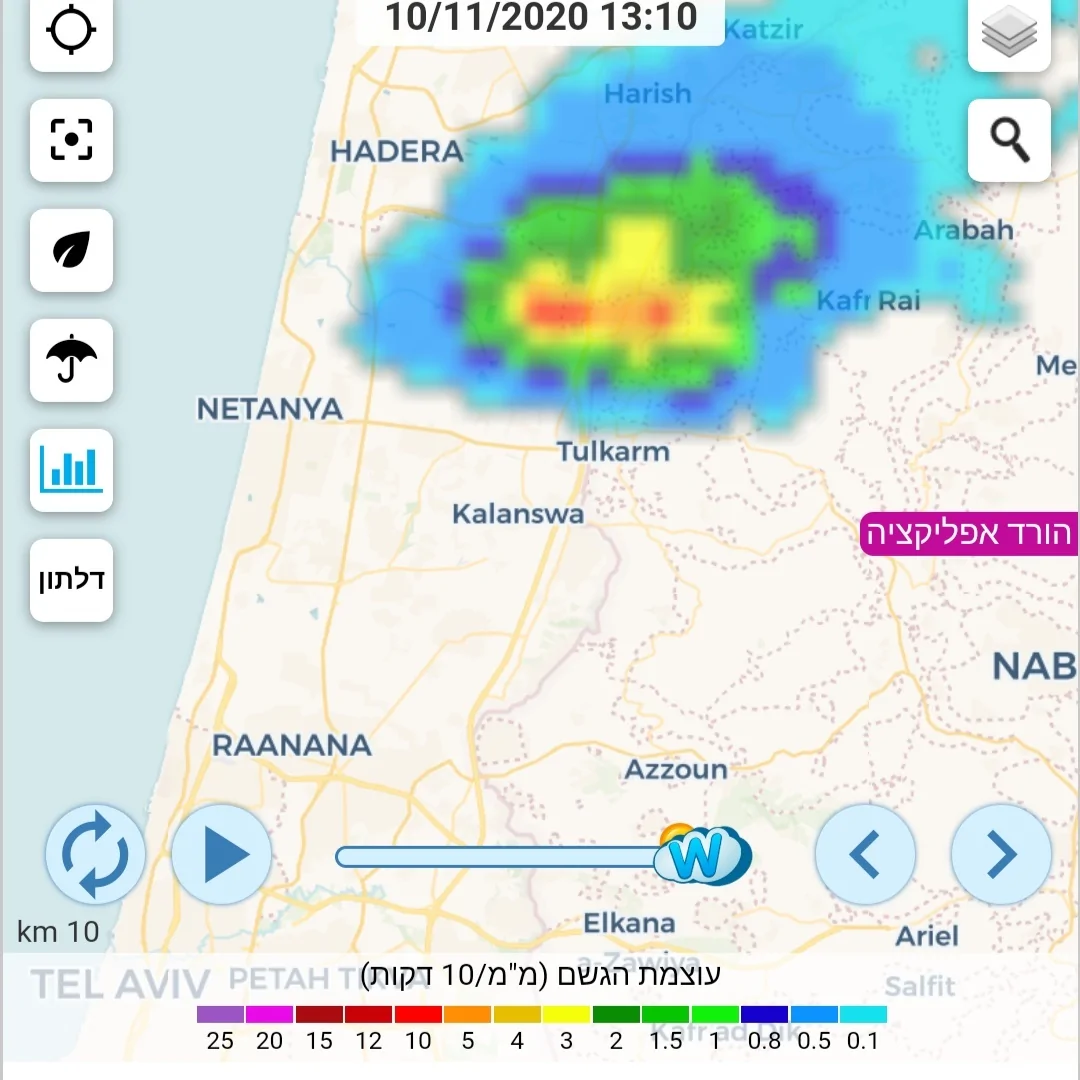The height and width of the screenshot is (1080, 1080).
Task: Open the bar chart statistics
Action: pos(71,470)
